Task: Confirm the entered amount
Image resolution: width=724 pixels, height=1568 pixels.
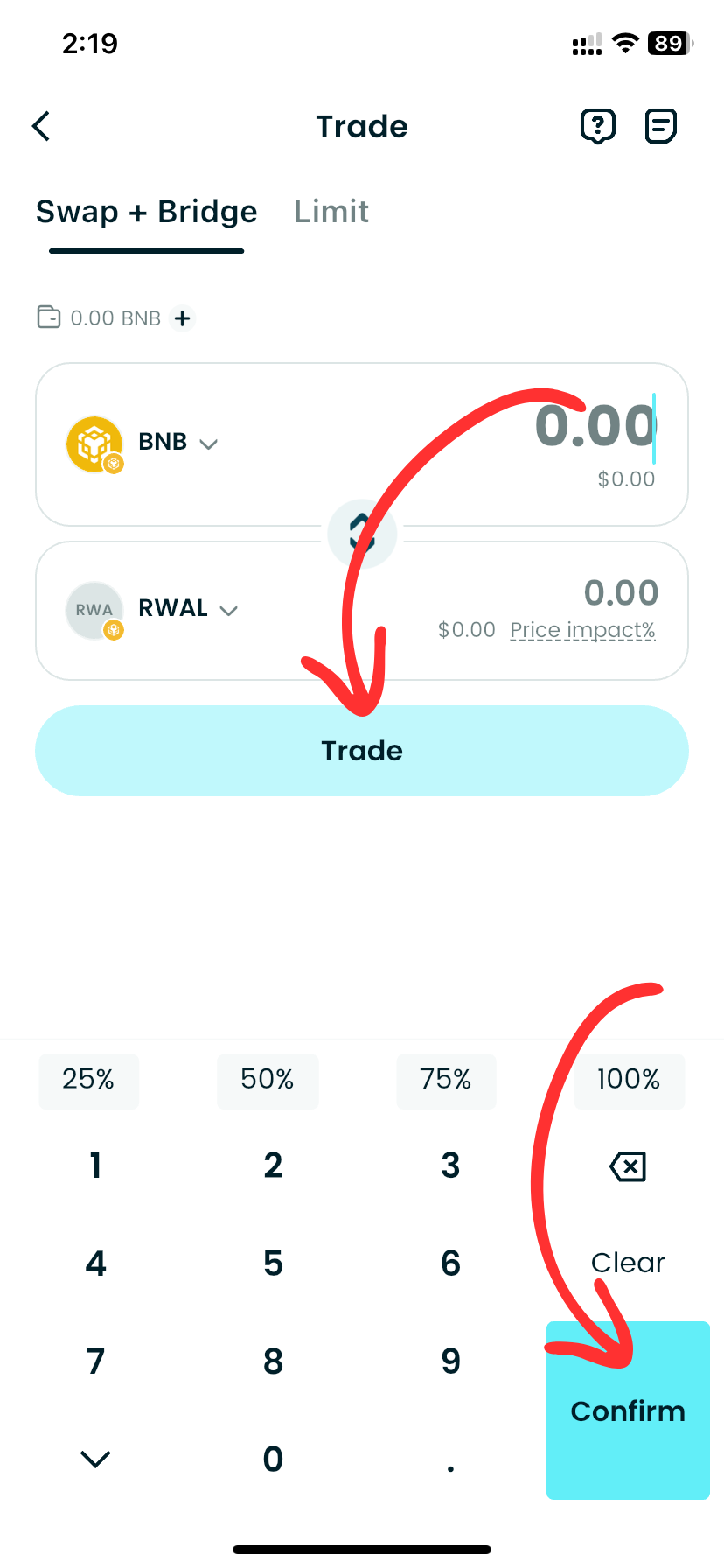Action: (628, 1410)
